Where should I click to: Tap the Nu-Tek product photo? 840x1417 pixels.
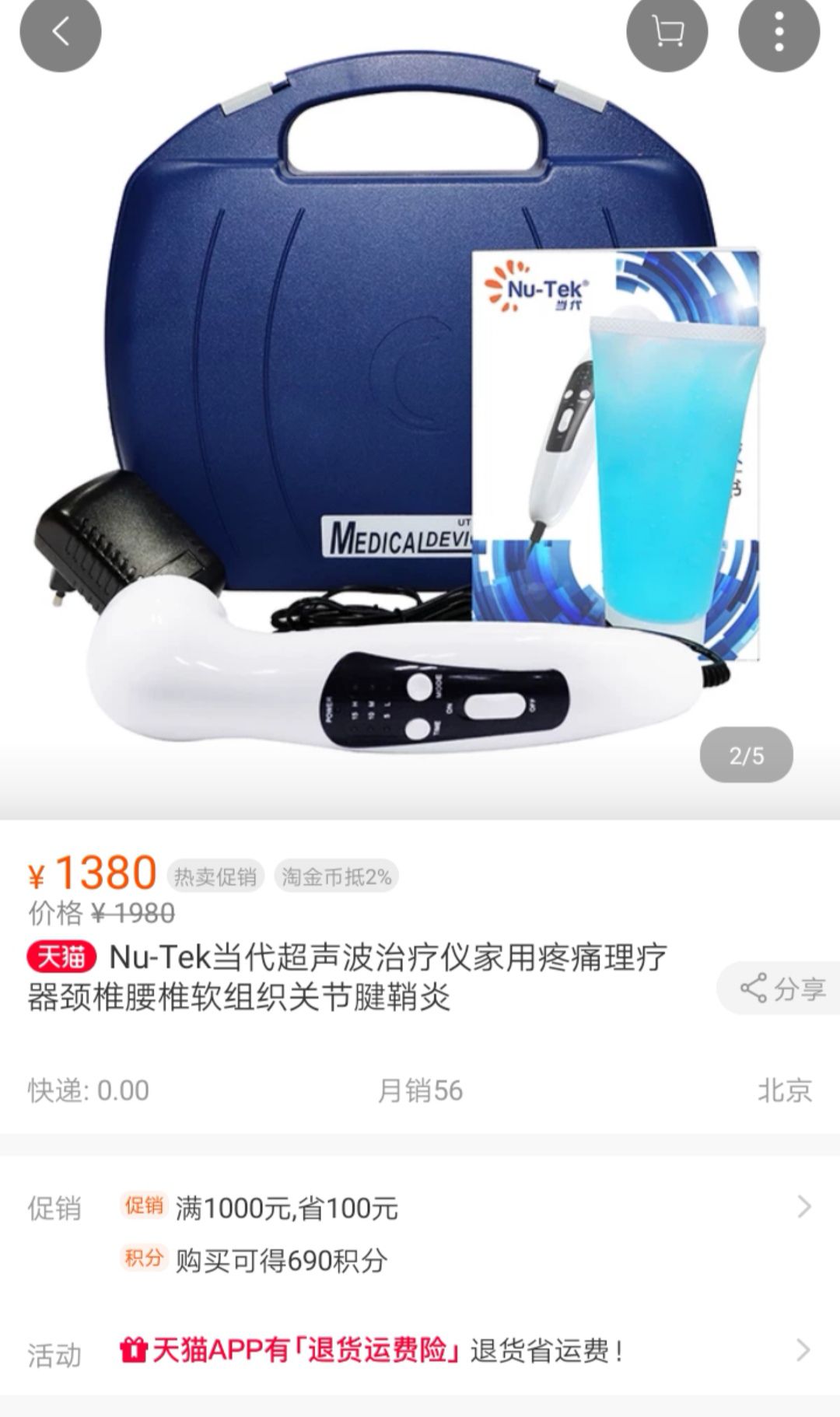420,410
